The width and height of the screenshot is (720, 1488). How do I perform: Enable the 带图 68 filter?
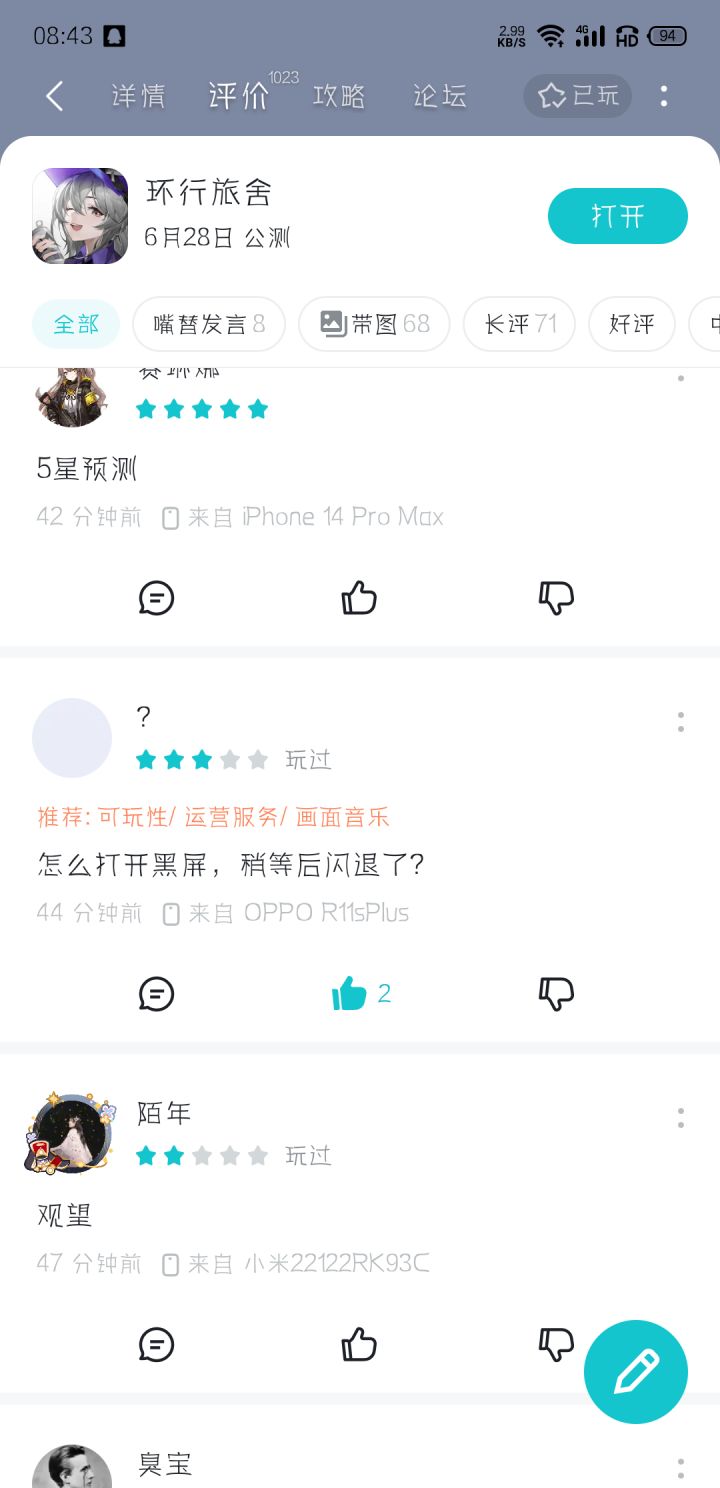click(x=374, y=324)
